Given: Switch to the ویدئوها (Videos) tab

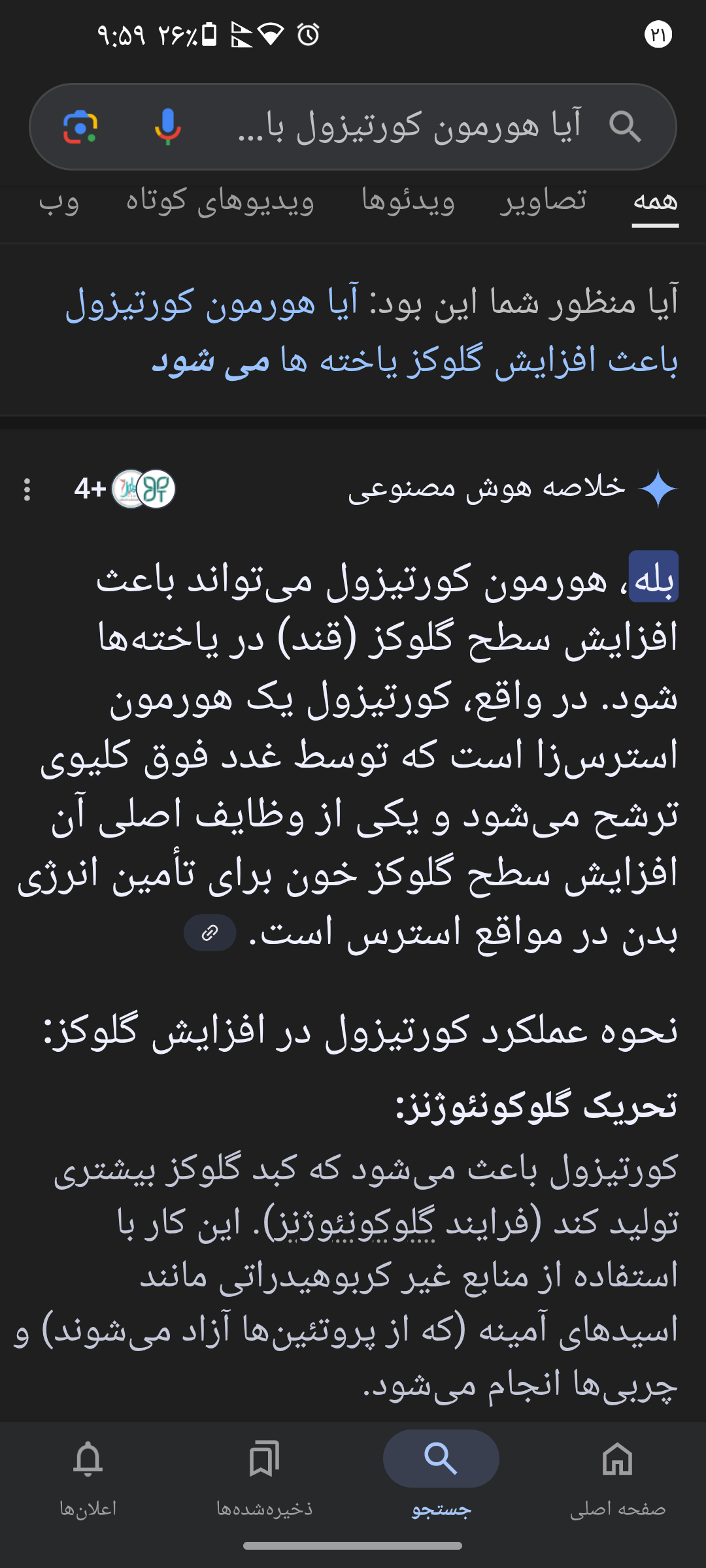Looking at the screenshot, I should click(x=408, y=201).
